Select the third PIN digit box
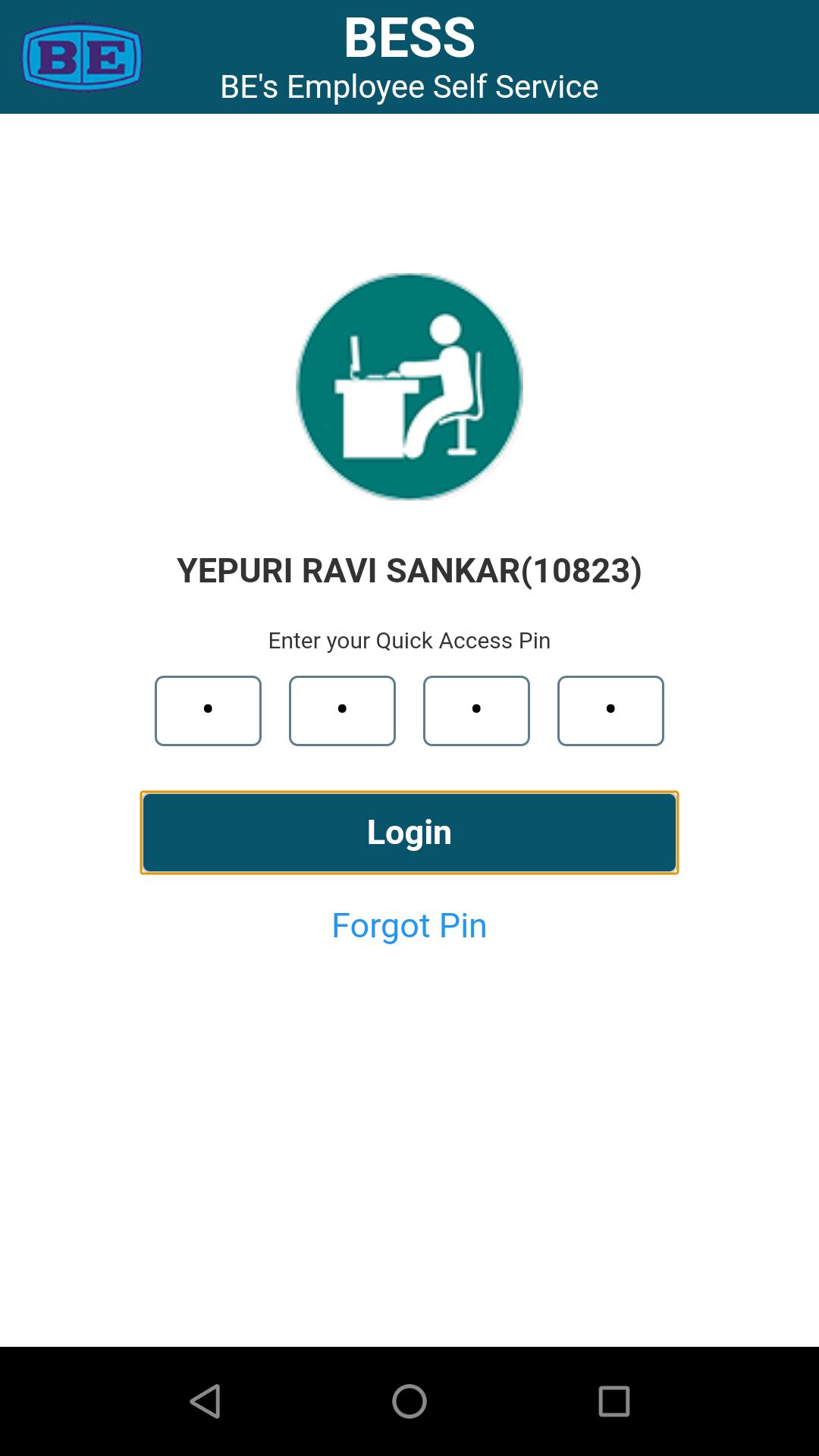 click(x=476, y=711)
